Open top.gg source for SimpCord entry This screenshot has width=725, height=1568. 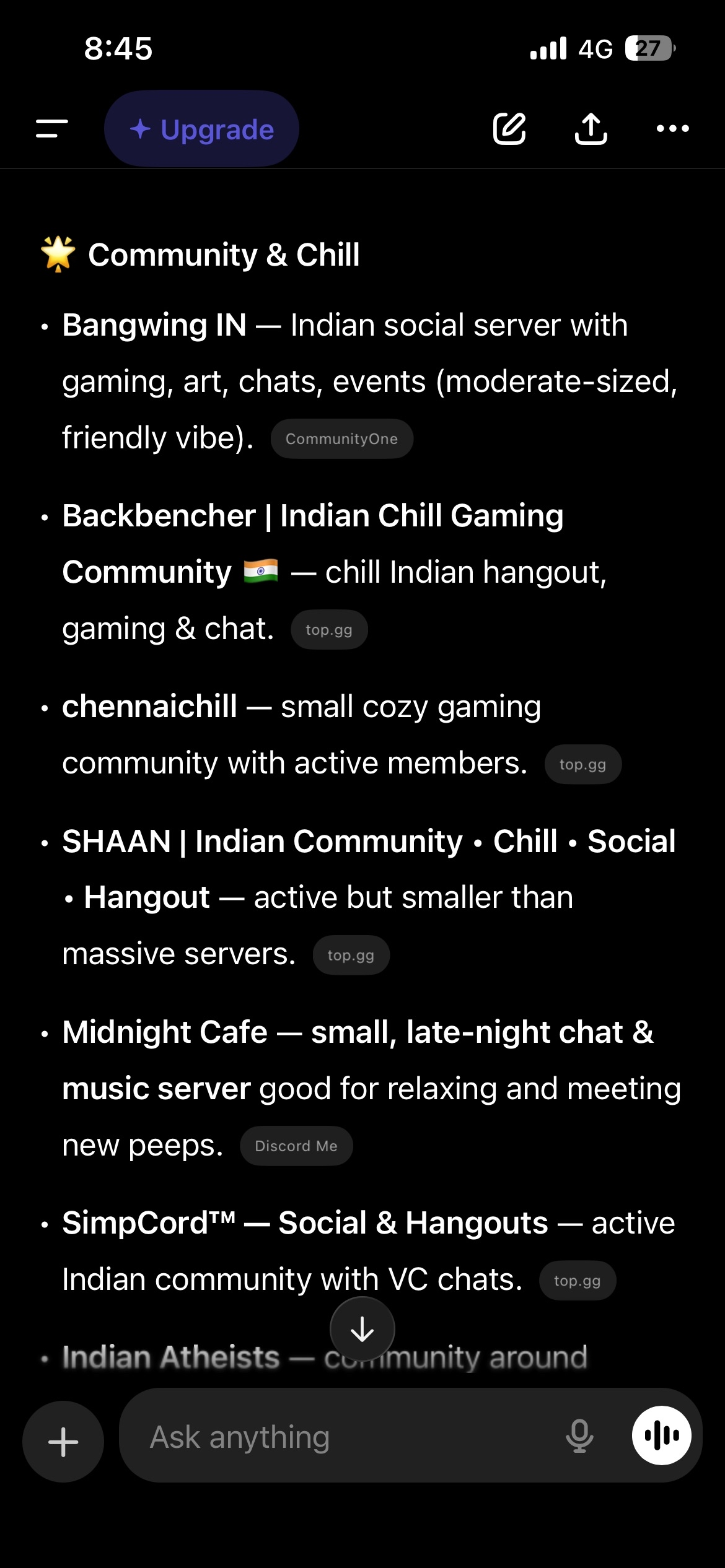pyautogui.click(x=577, y=1281)
